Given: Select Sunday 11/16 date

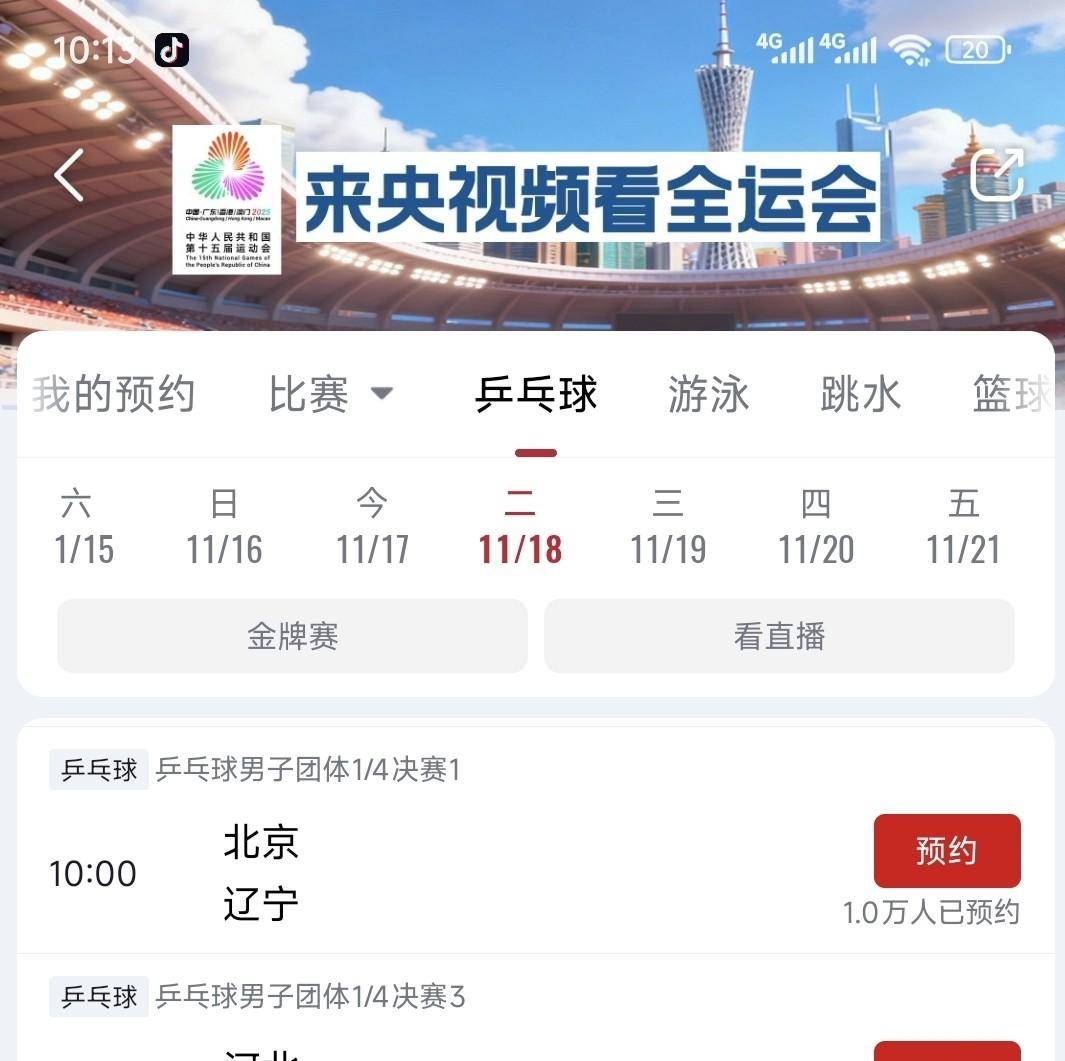Looking at the screenshot, I should (224, 528).
